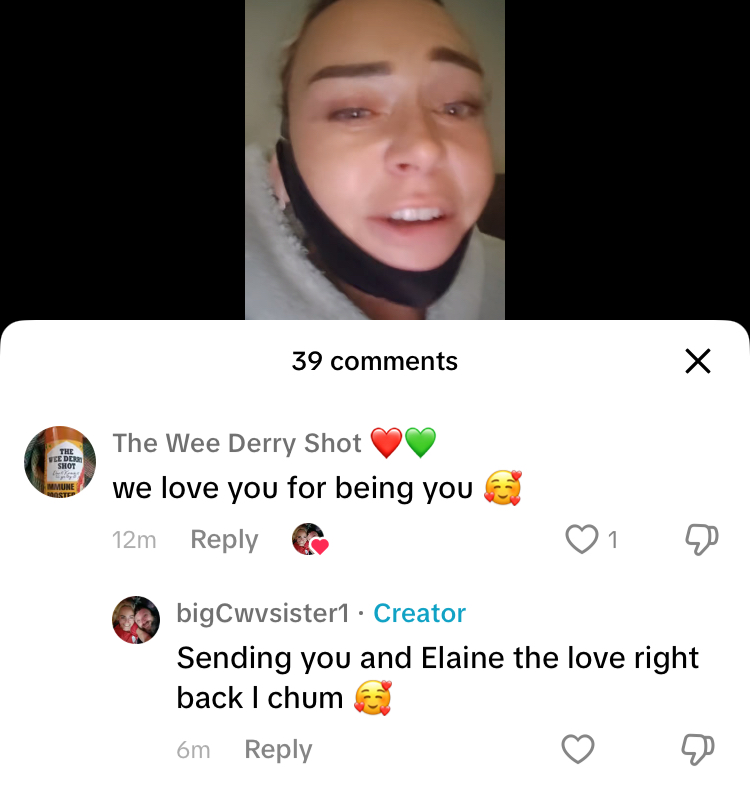
Task: Dislike The Wee Derry Shot's comment
Action: coord(701,540)
